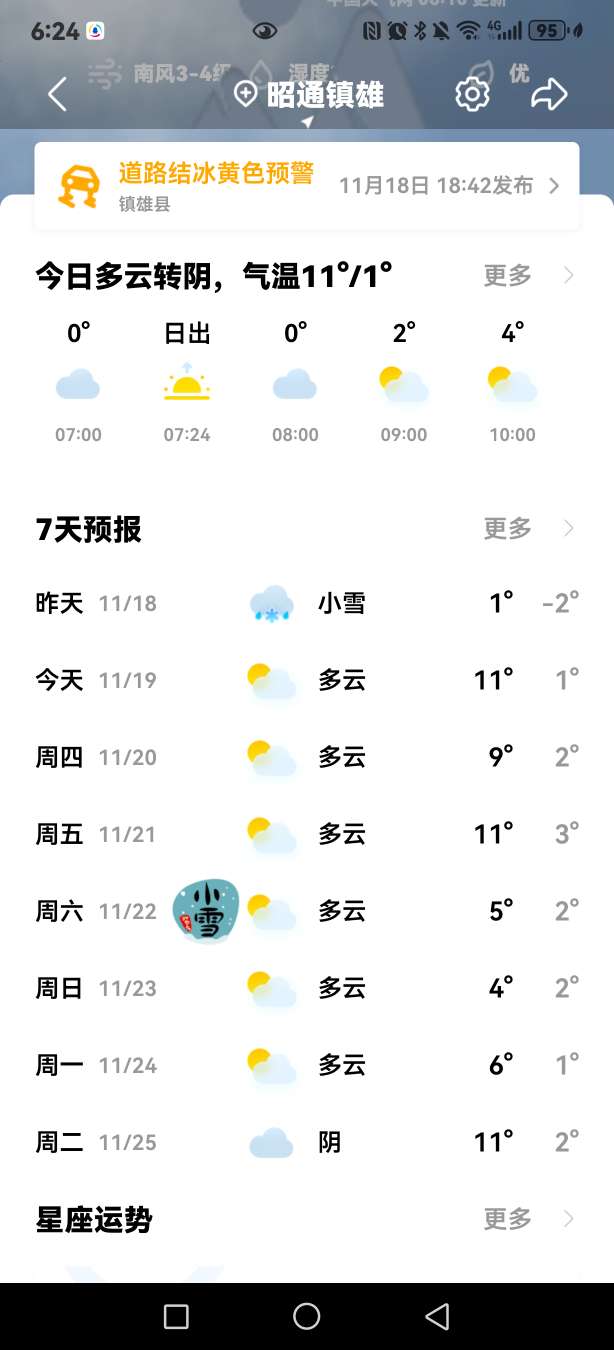Tap 更多 beside 7天预报
Viewport: 614px width, 1350px height.
click(x=527, y=528)
